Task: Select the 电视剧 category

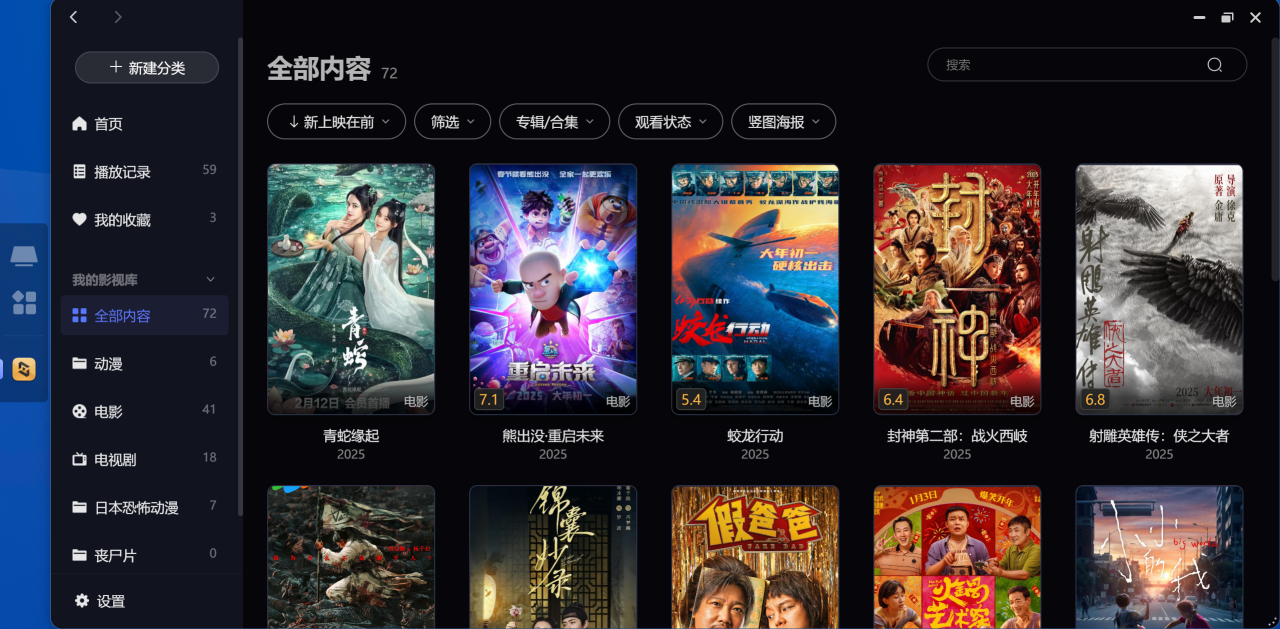Action: pos(115,460)
